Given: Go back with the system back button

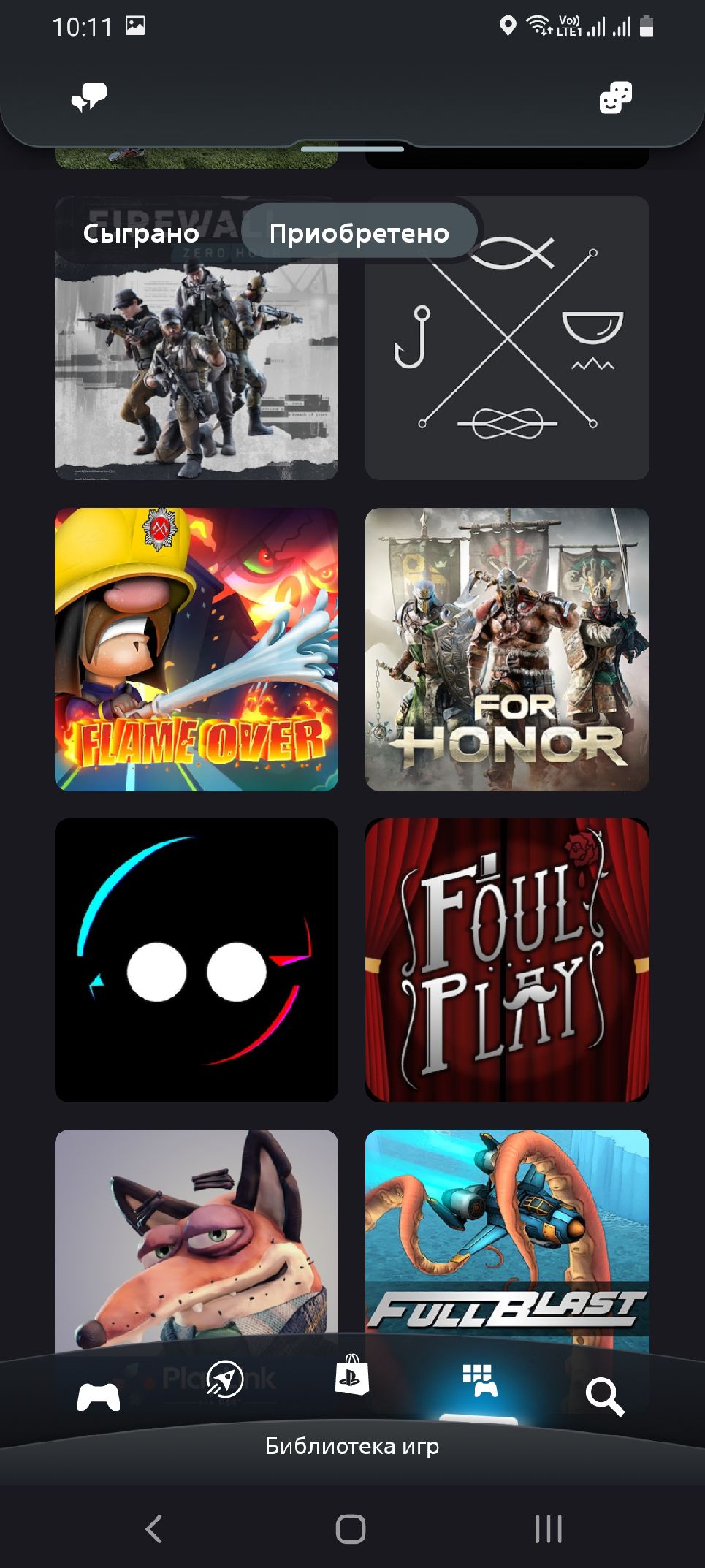Looking at the screenshot, I should (153, 1529).
